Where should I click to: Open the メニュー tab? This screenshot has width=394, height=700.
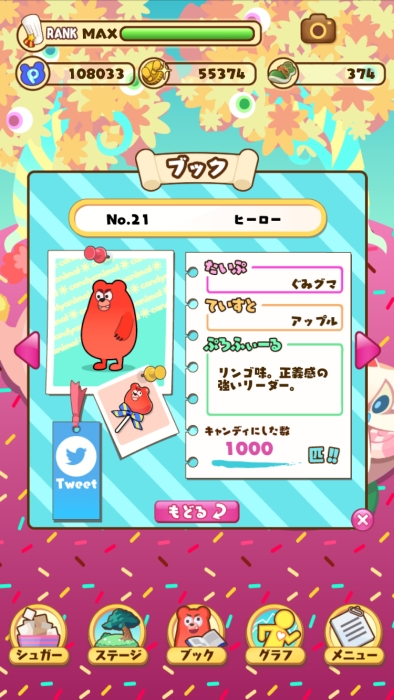354,635
